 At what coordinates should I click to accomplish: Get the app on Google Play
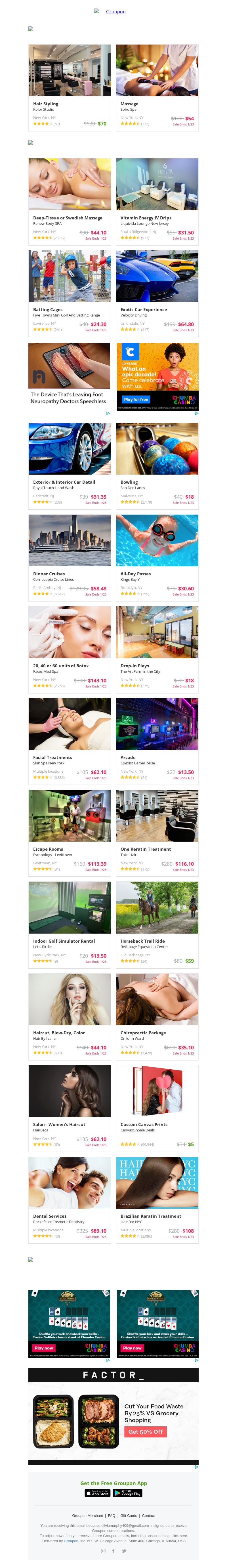click(128, 1493)
